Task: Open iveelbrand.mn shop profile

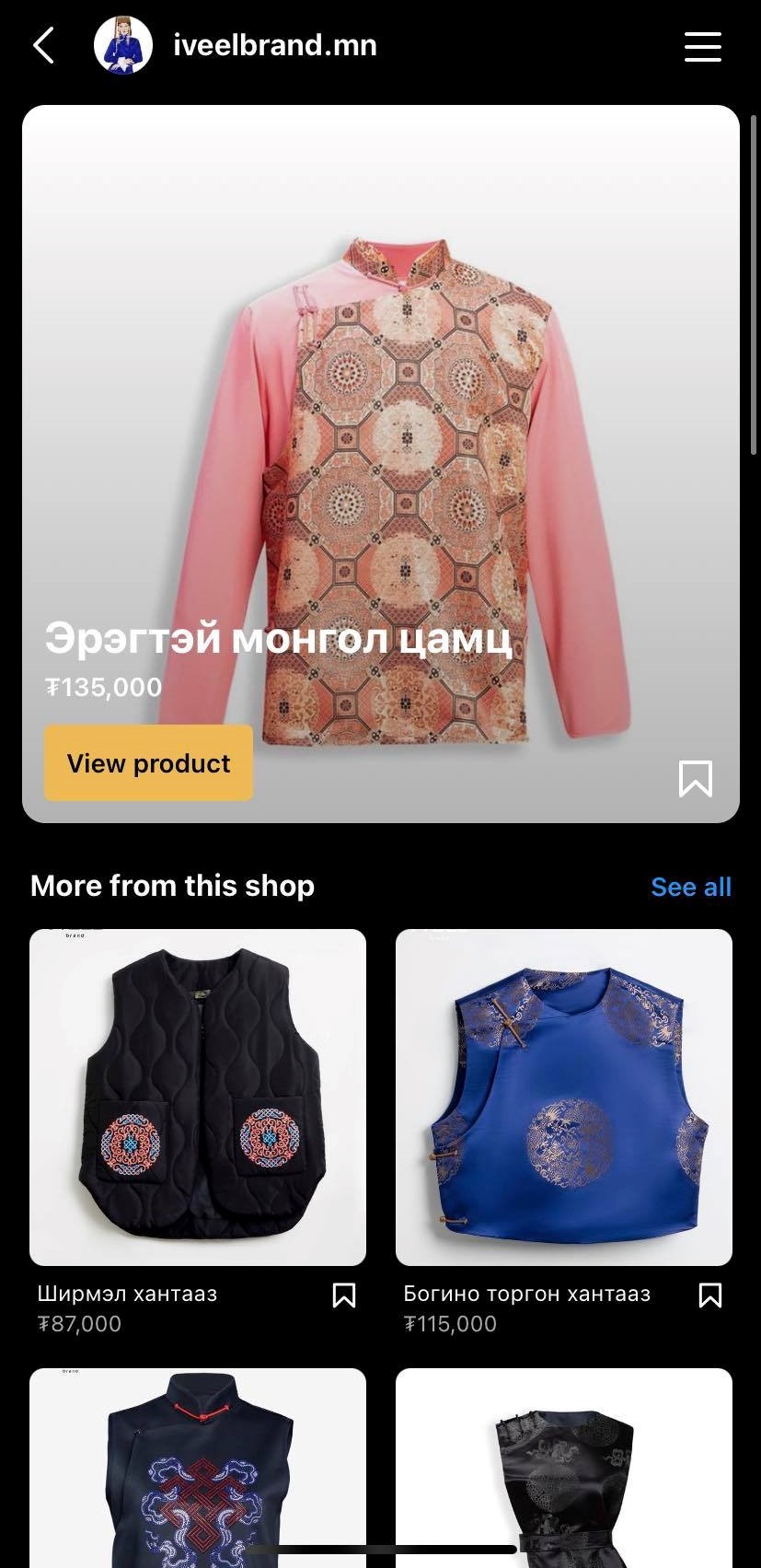Action: [x=274, y=45]
